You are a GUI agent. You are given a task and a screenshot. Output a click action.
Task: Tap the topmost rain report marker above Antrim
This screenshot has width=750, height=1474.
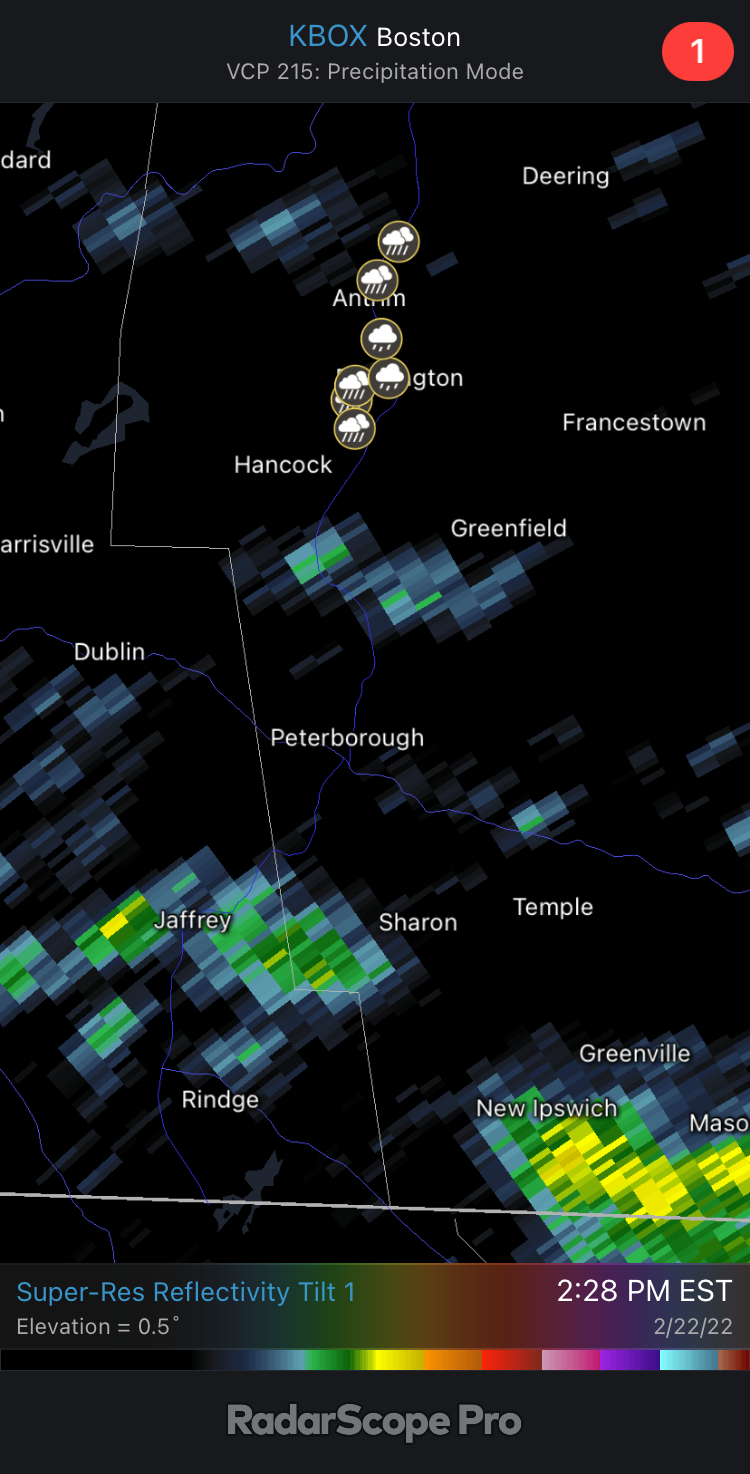pyautogui.click(x=399, y=241)
